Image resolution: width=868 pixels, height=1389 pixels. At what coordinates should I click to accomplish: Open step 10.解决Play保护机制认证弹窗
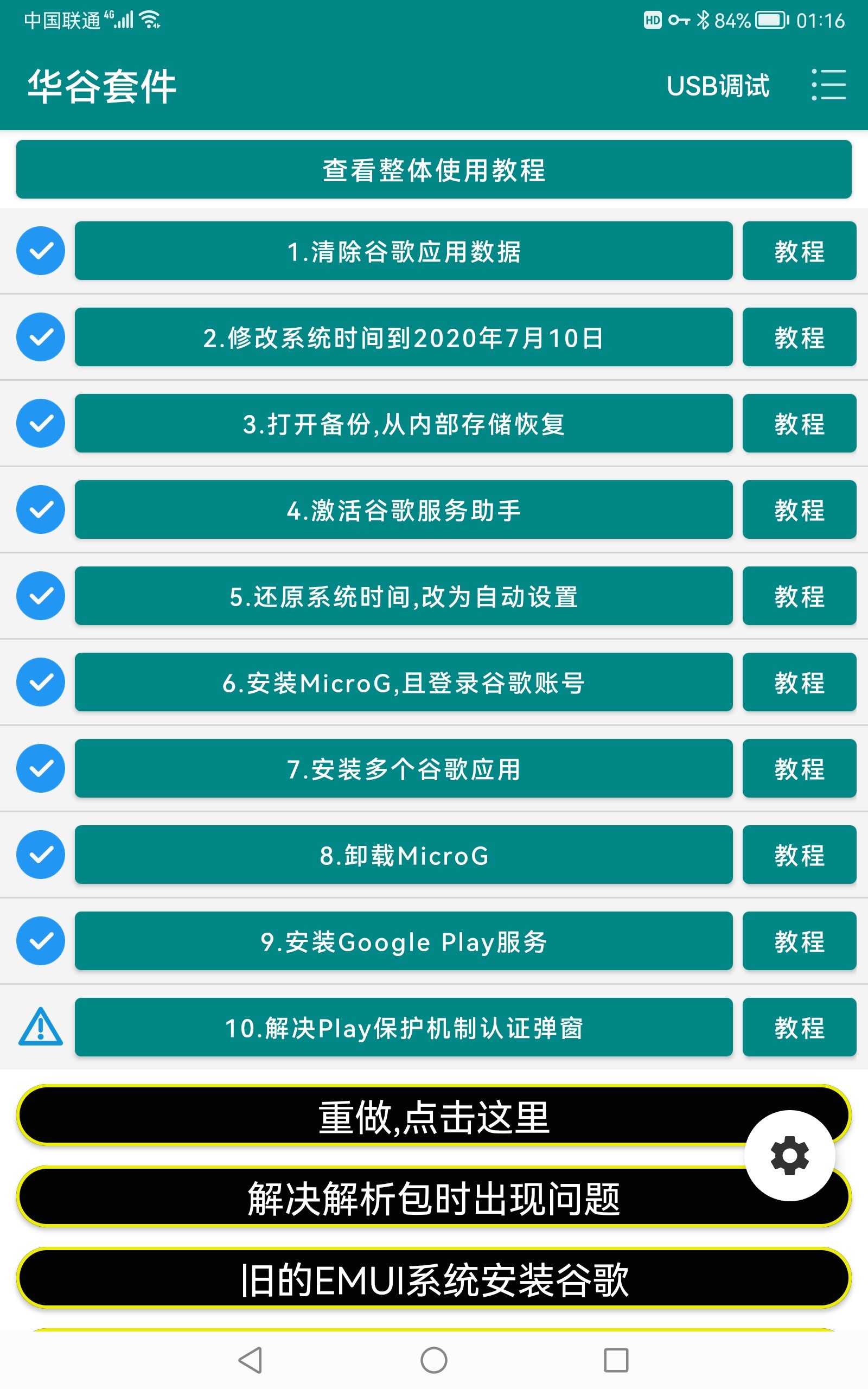click(x=403, y=1028)
